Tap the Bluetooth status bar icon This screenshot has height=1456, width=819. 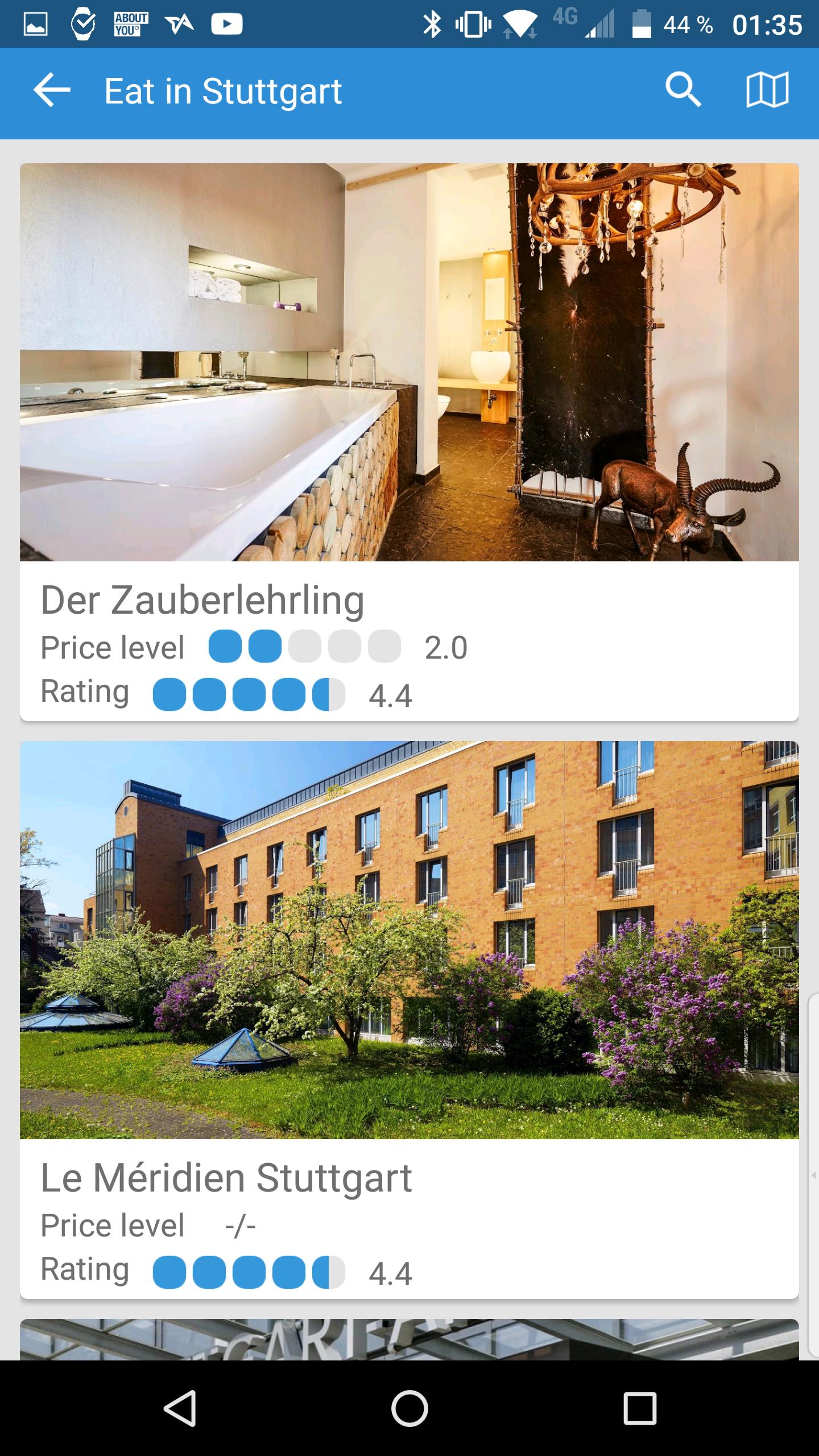pyautogui.click(x=433, y=24)
